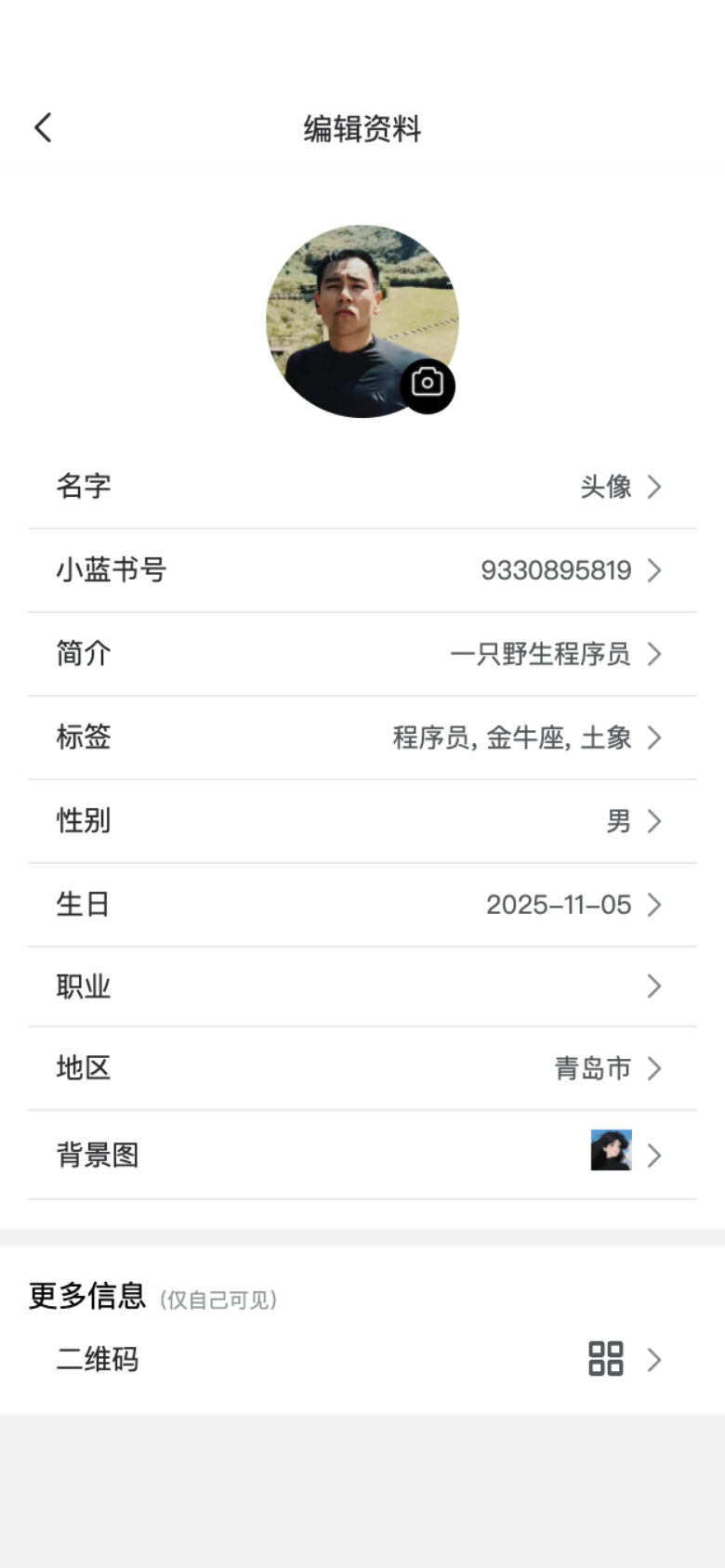Tap the camera icon to change avatar
725x1568 pixels.
pos(428,384)
